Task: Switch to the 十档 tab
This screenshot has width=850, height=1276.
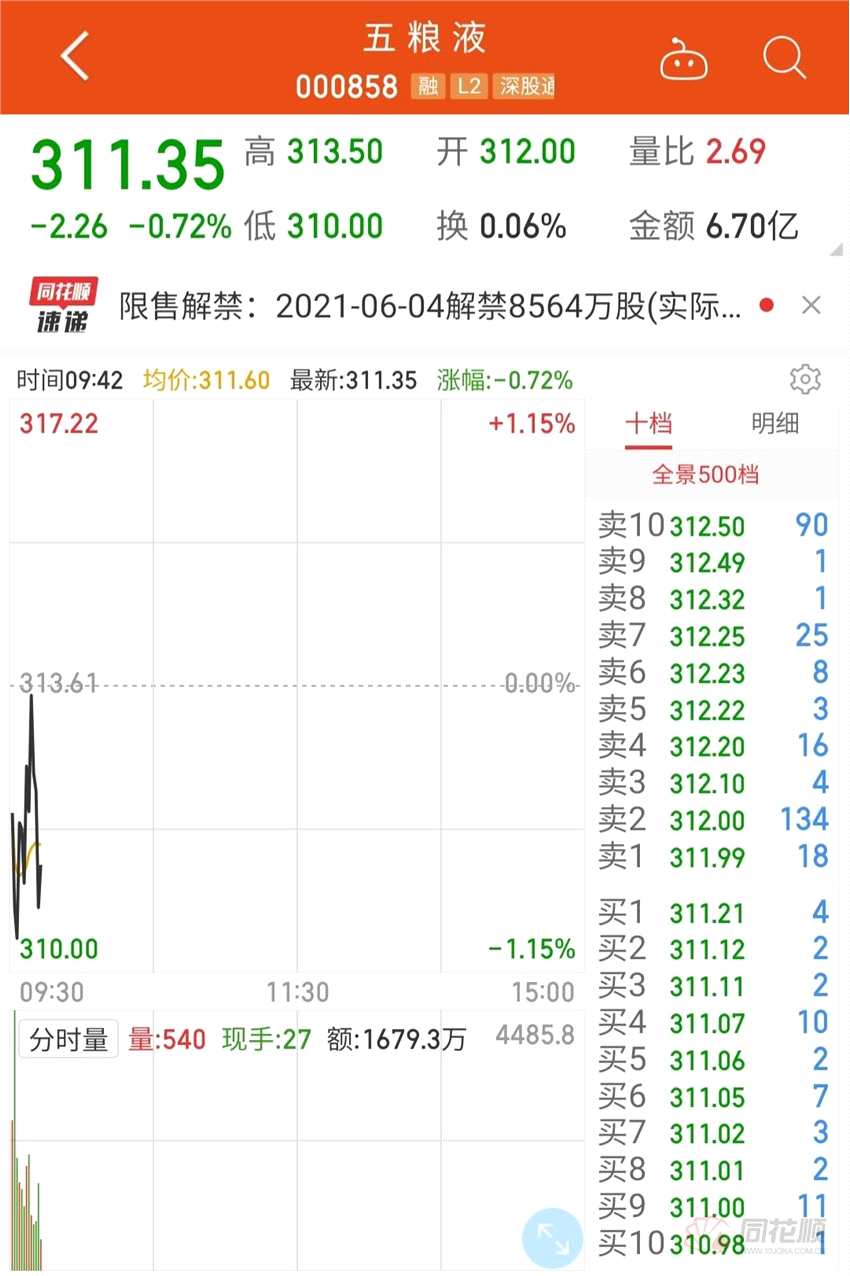Action: (648, 424)
